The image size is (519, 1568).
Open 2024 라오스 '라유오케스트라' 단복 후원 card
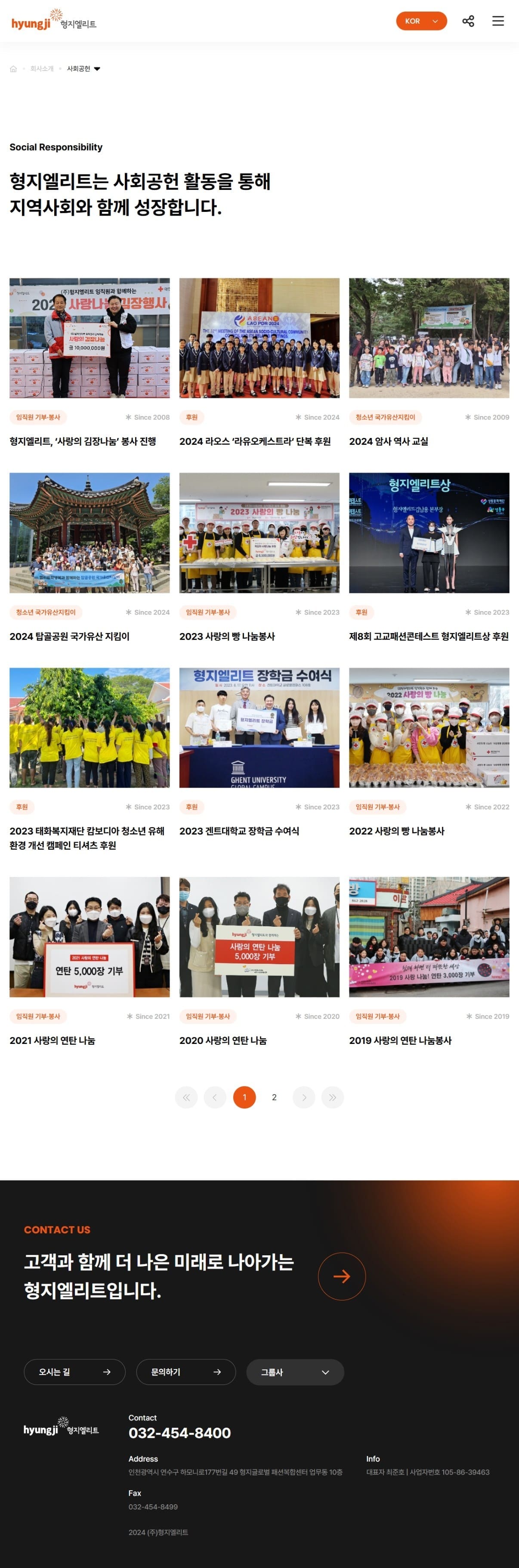pyautogui.click(x=259, y=338)
